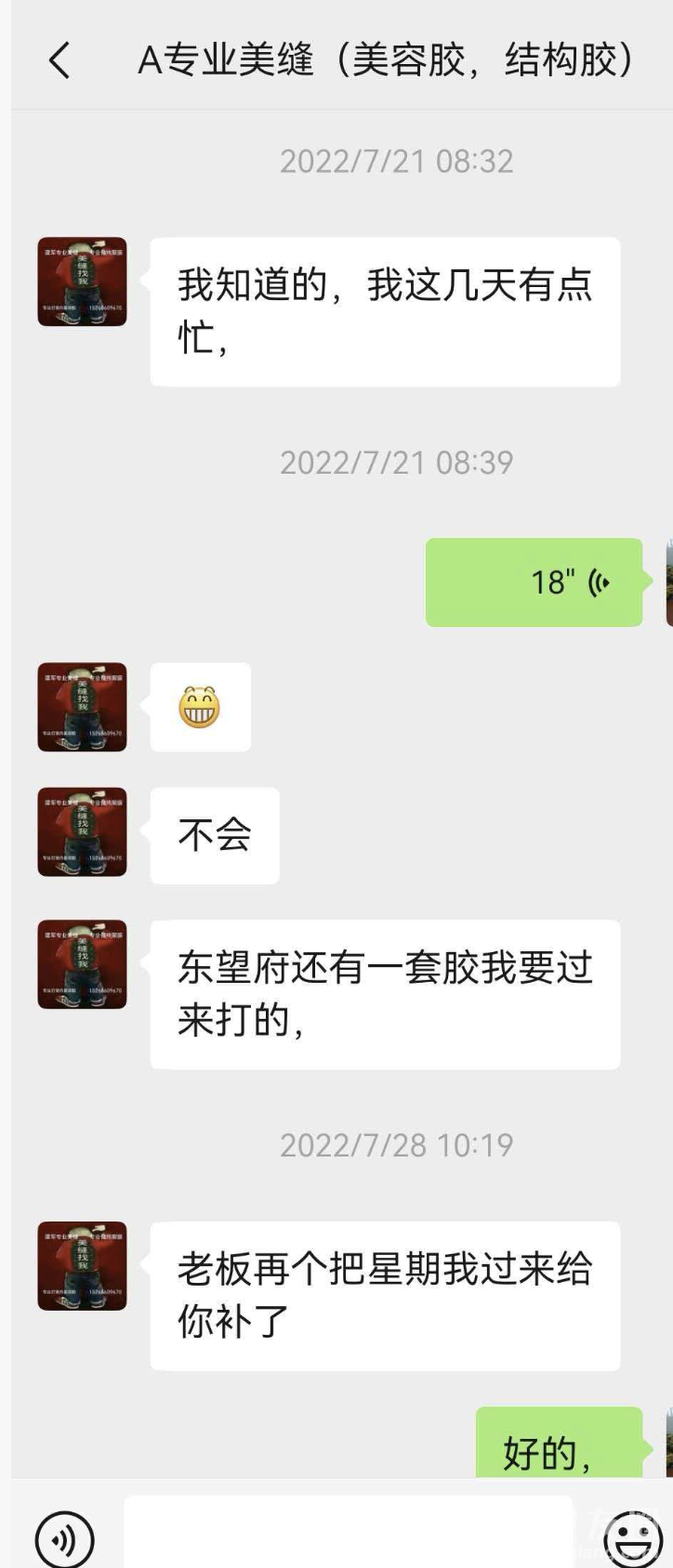Go back from this chat
This screenshot has width=673, height=1568.
(59, 61)
